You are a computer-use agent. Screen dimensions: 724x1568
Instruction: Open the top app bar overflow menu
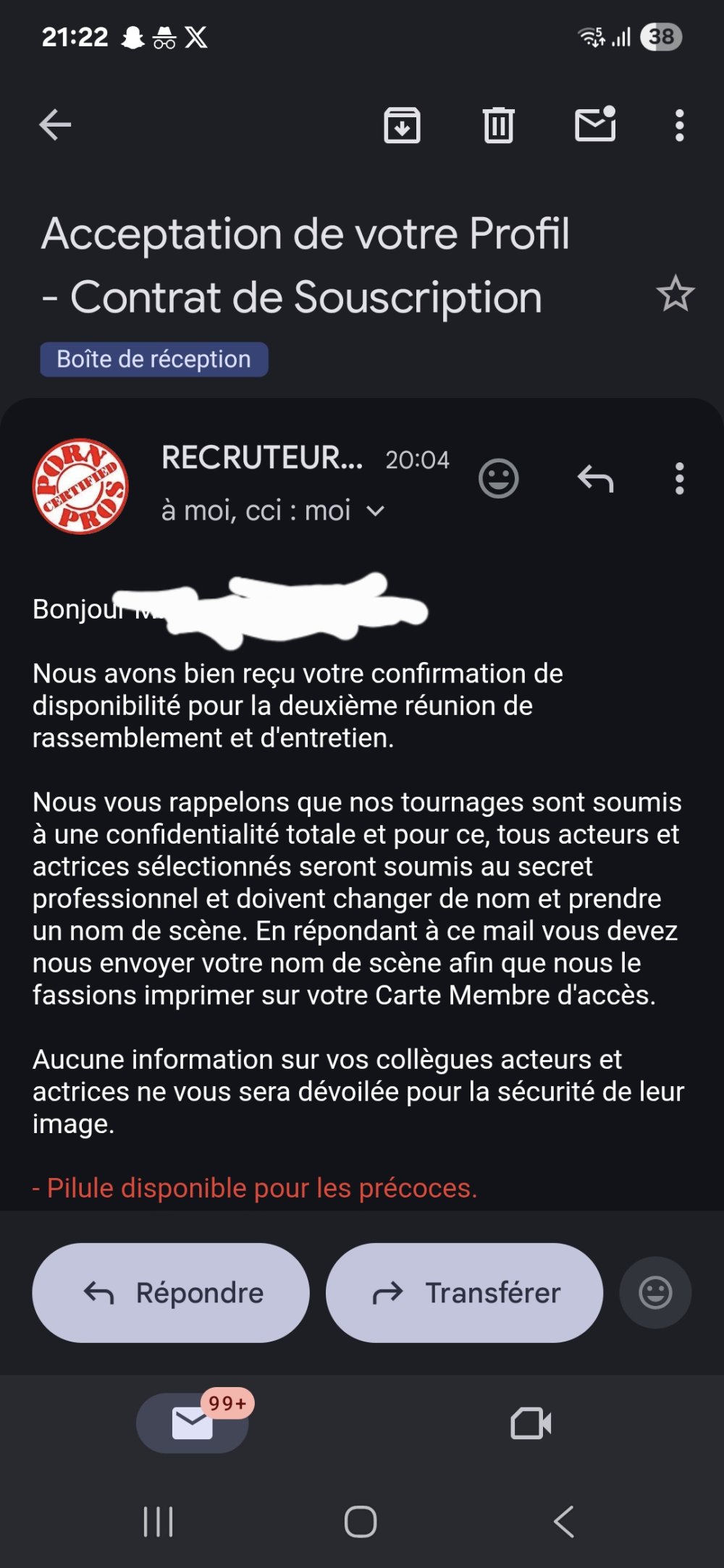[x=679, y=125]
